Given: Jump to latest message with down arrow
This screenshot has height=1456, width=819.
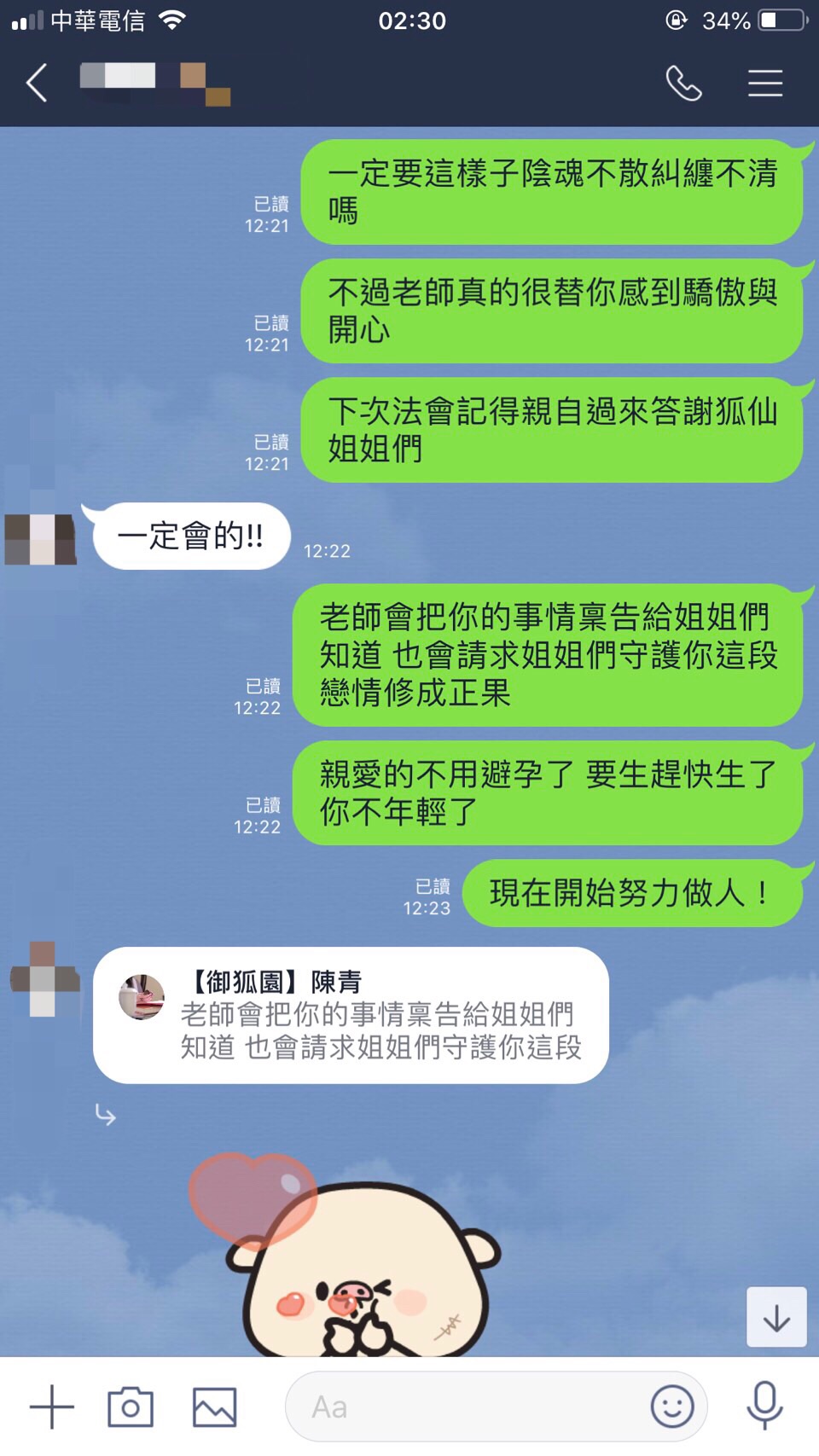Looking at the screenshot, I should coord(776,1318).
